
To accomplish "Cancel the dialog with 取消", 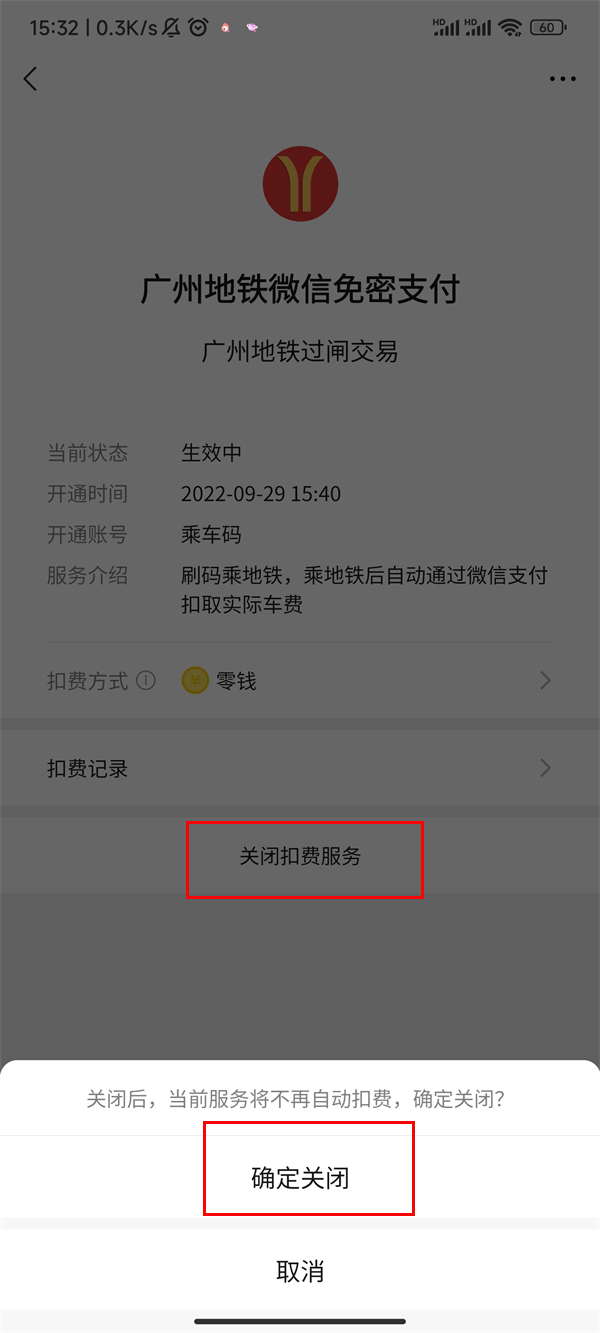I will pyautogui.click(x=300, y=1271).
